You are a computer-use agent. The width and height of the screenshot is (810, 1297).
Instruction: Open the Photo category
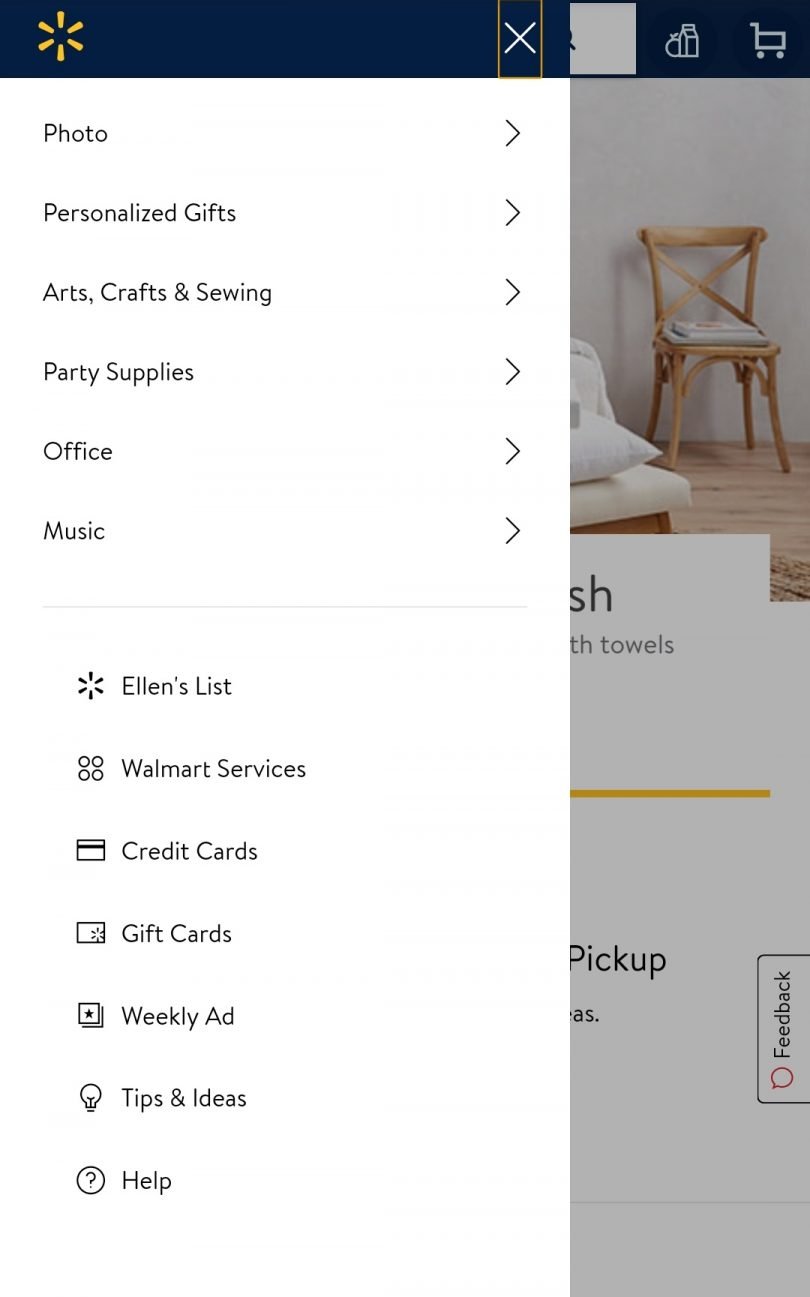pyautogui.click(x=283, y=133)
